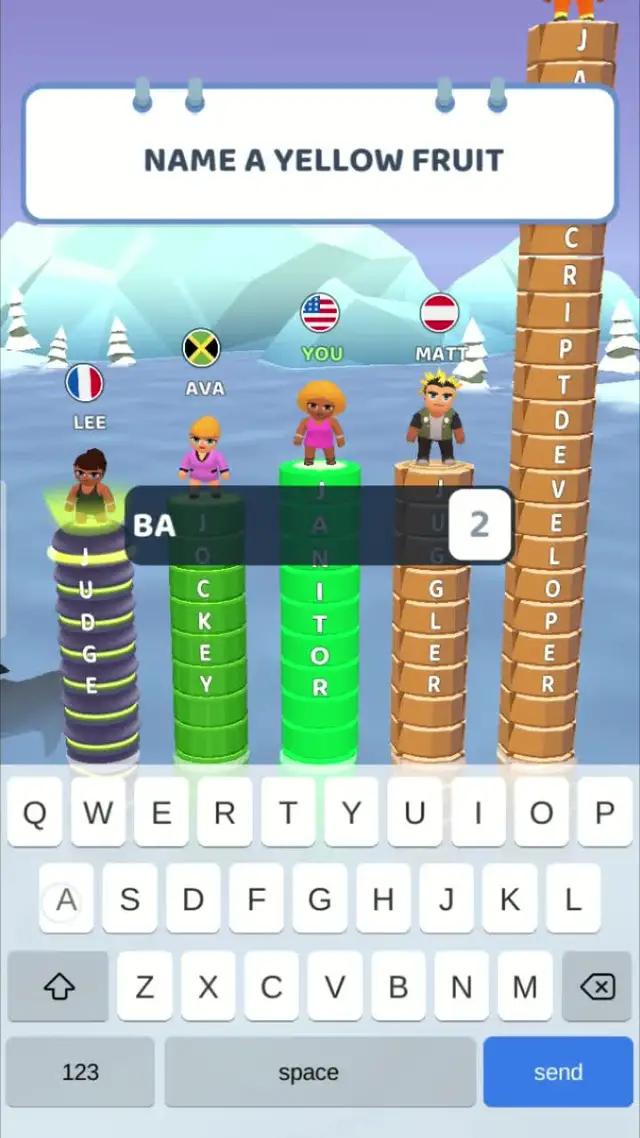Screen dimensions: 640x1138
Task: Tap the E key
Action: point(161,813)
